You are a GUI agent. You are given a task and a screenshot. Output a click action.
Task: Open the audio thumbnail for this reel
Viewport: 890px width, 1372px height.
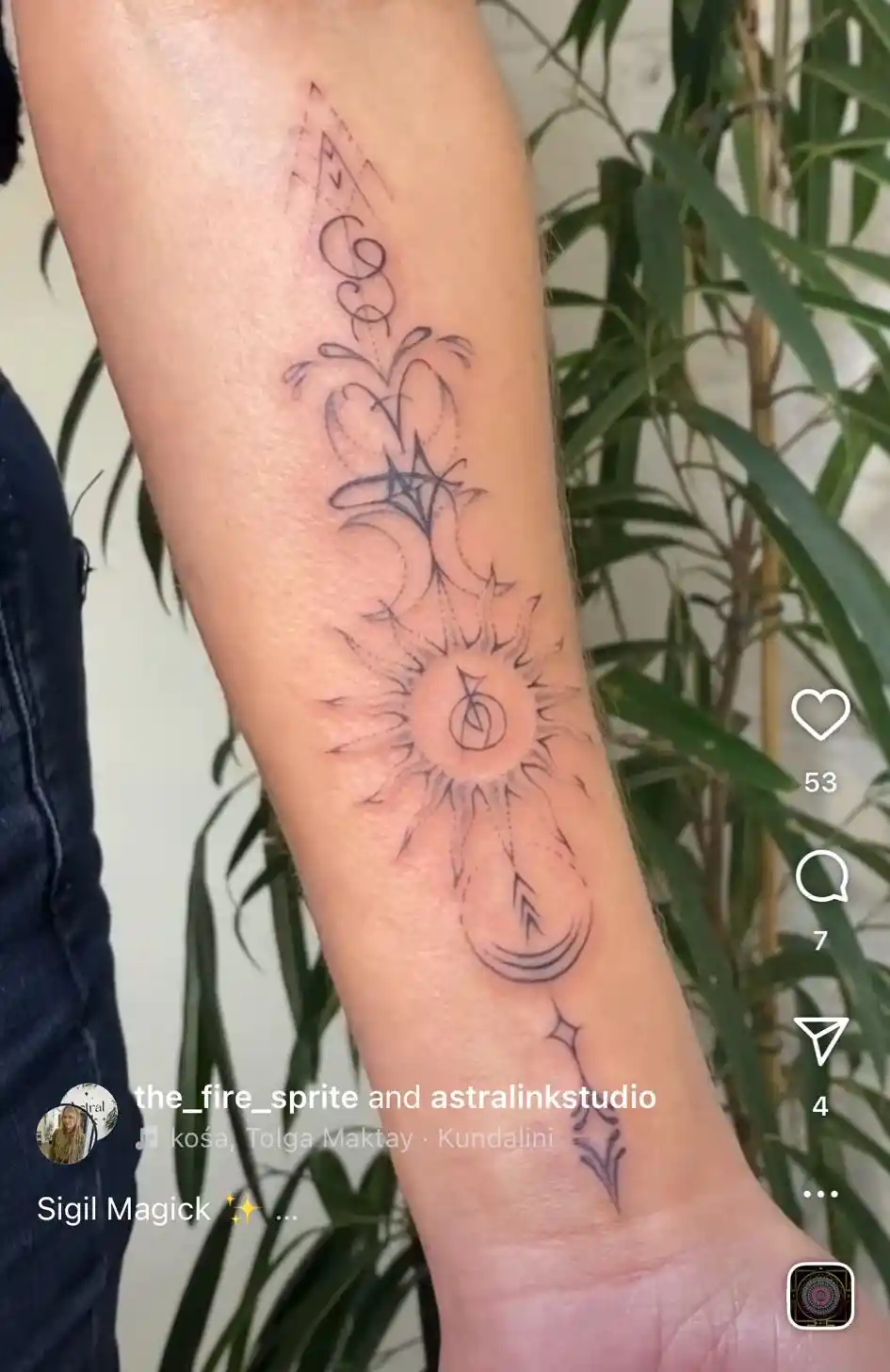pos(819,1296)
